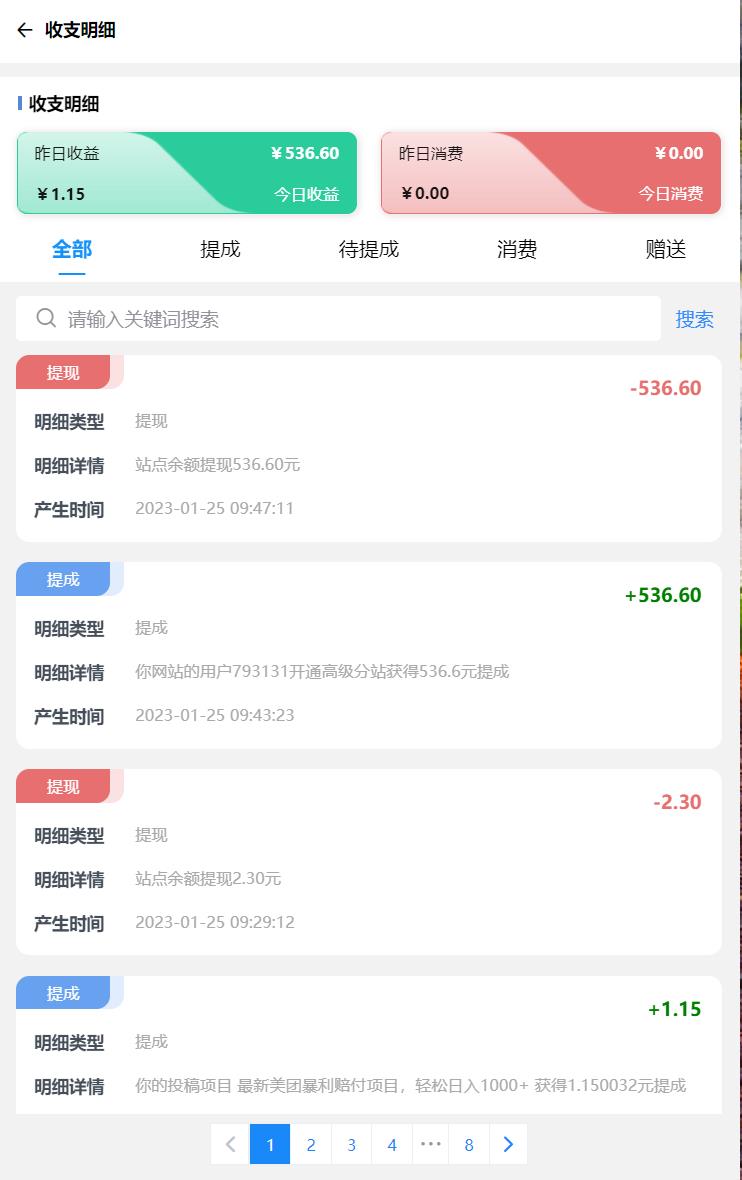Click the keyword search input field
The width and height of the screenshot is (742, 1180).
click(x=300, y=318)
